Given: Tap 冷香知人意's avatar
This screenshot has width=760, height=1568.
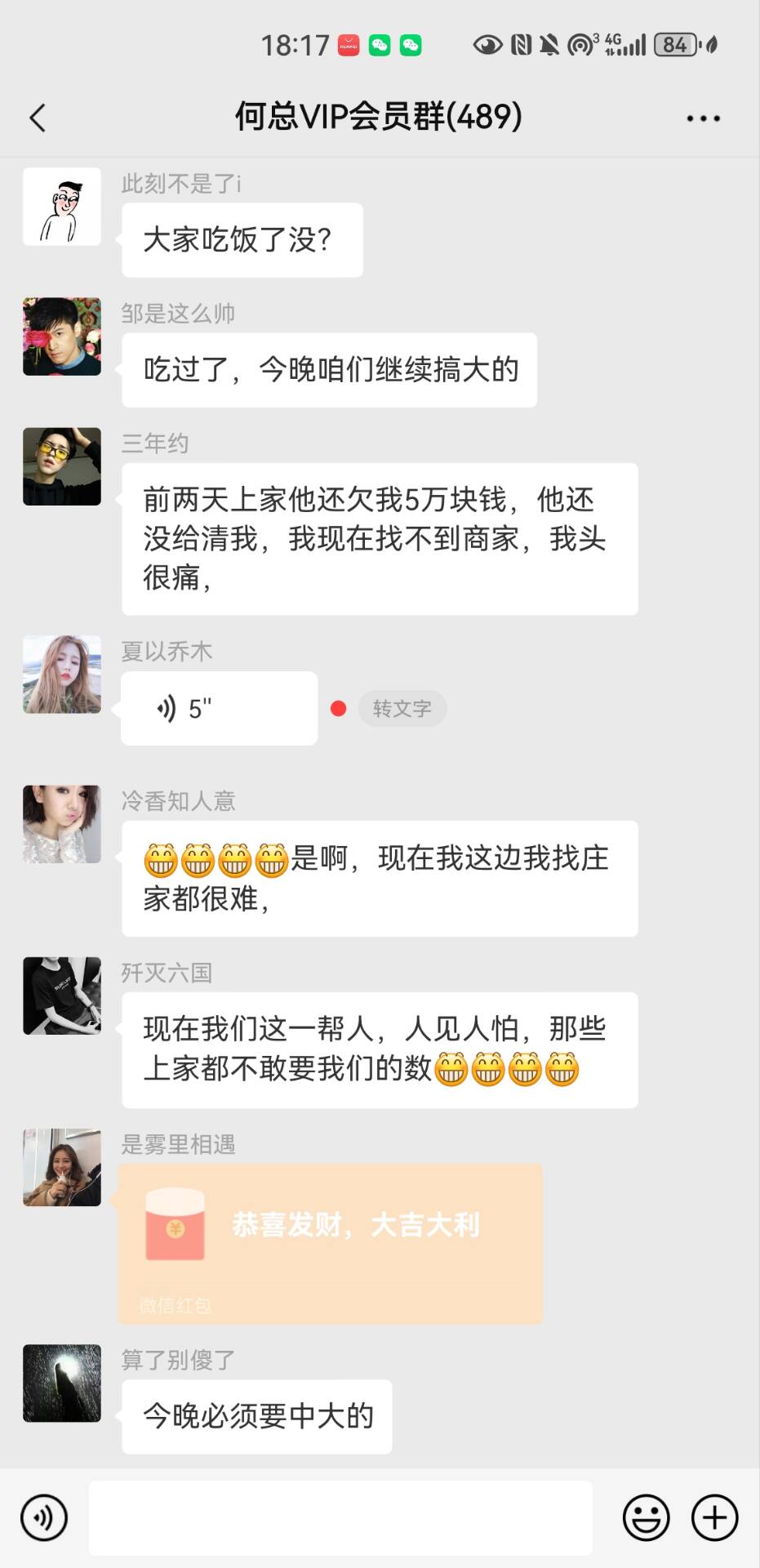Looking at the screenshot, I should tap(62, 824).
